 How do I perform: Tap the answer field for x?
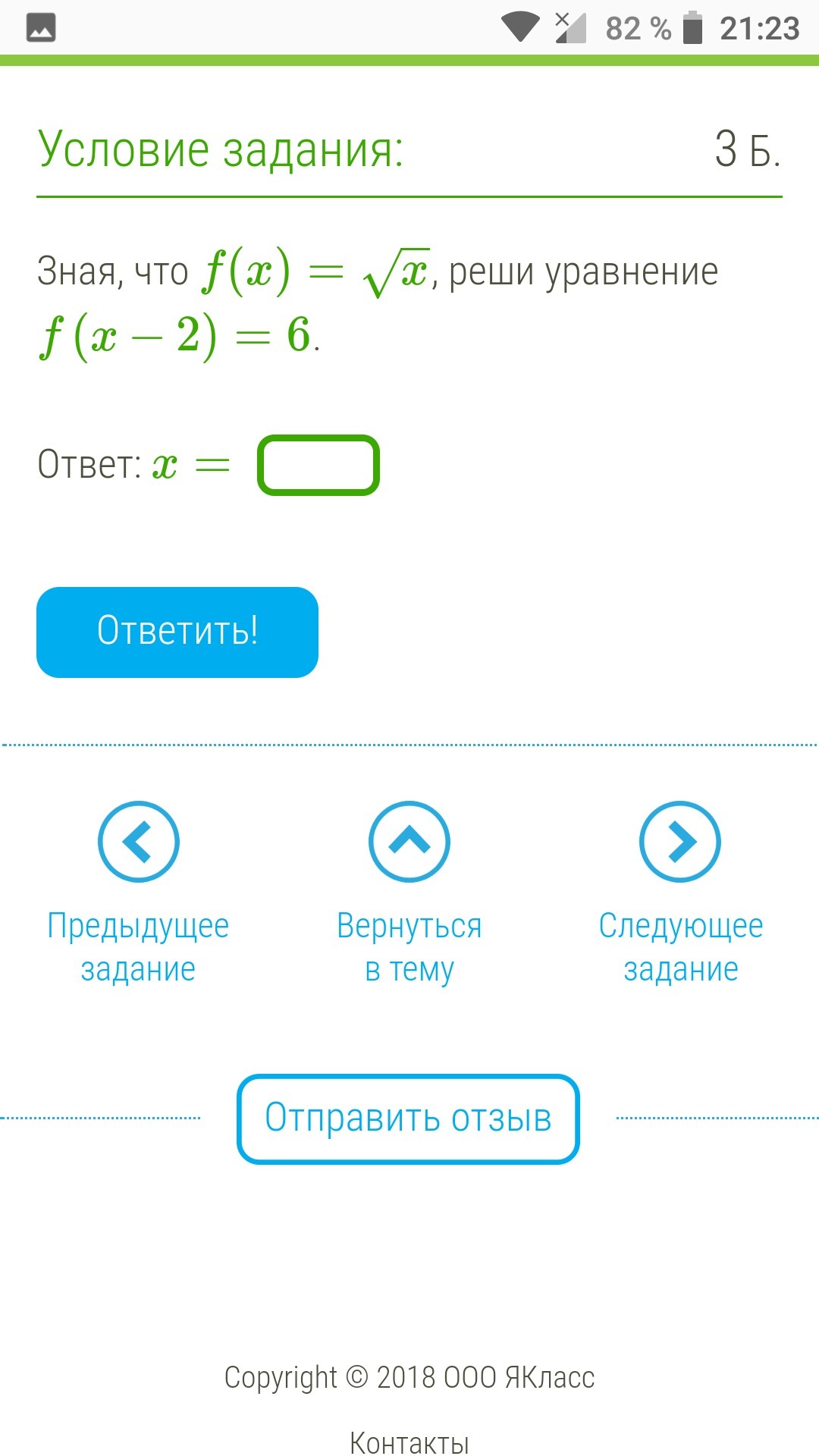(x=318, y=465)
